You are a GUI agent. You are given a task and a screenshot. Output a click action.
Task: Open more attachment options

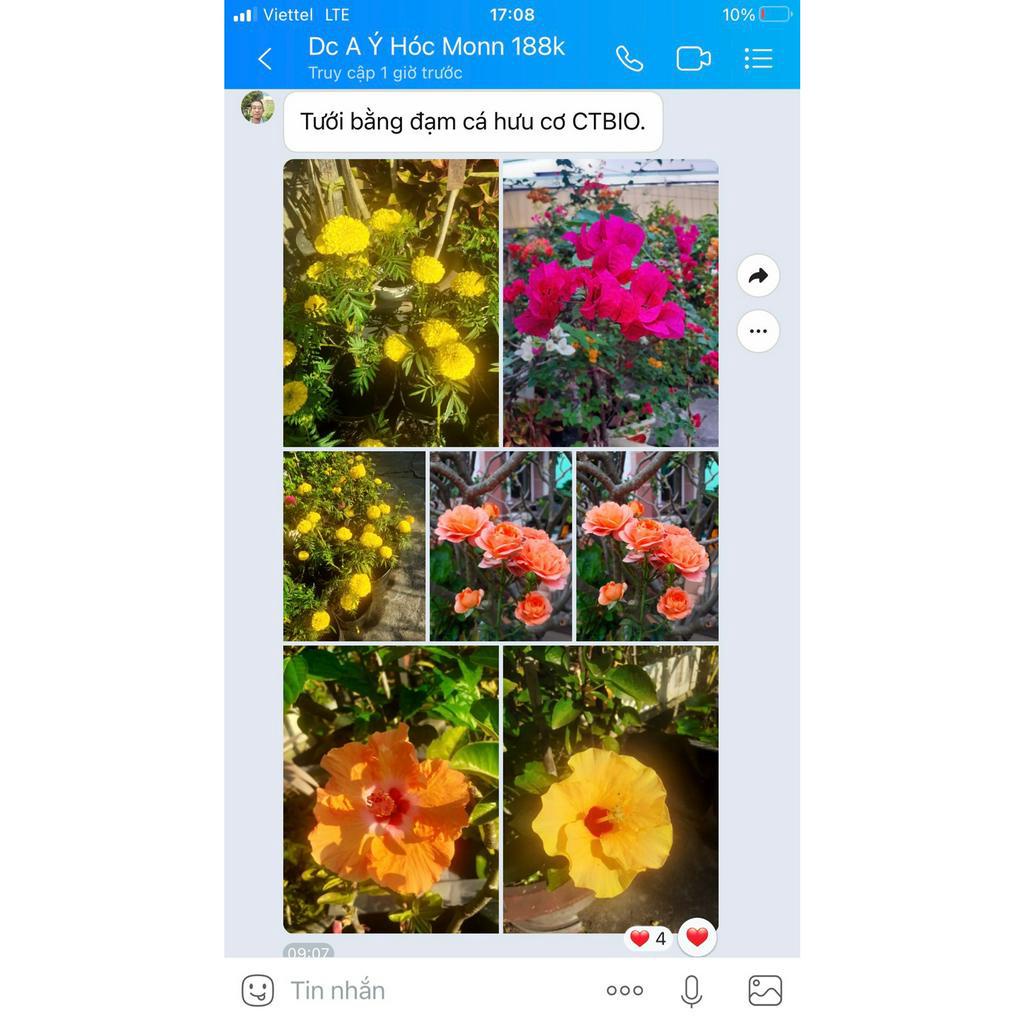click(625, 990)
